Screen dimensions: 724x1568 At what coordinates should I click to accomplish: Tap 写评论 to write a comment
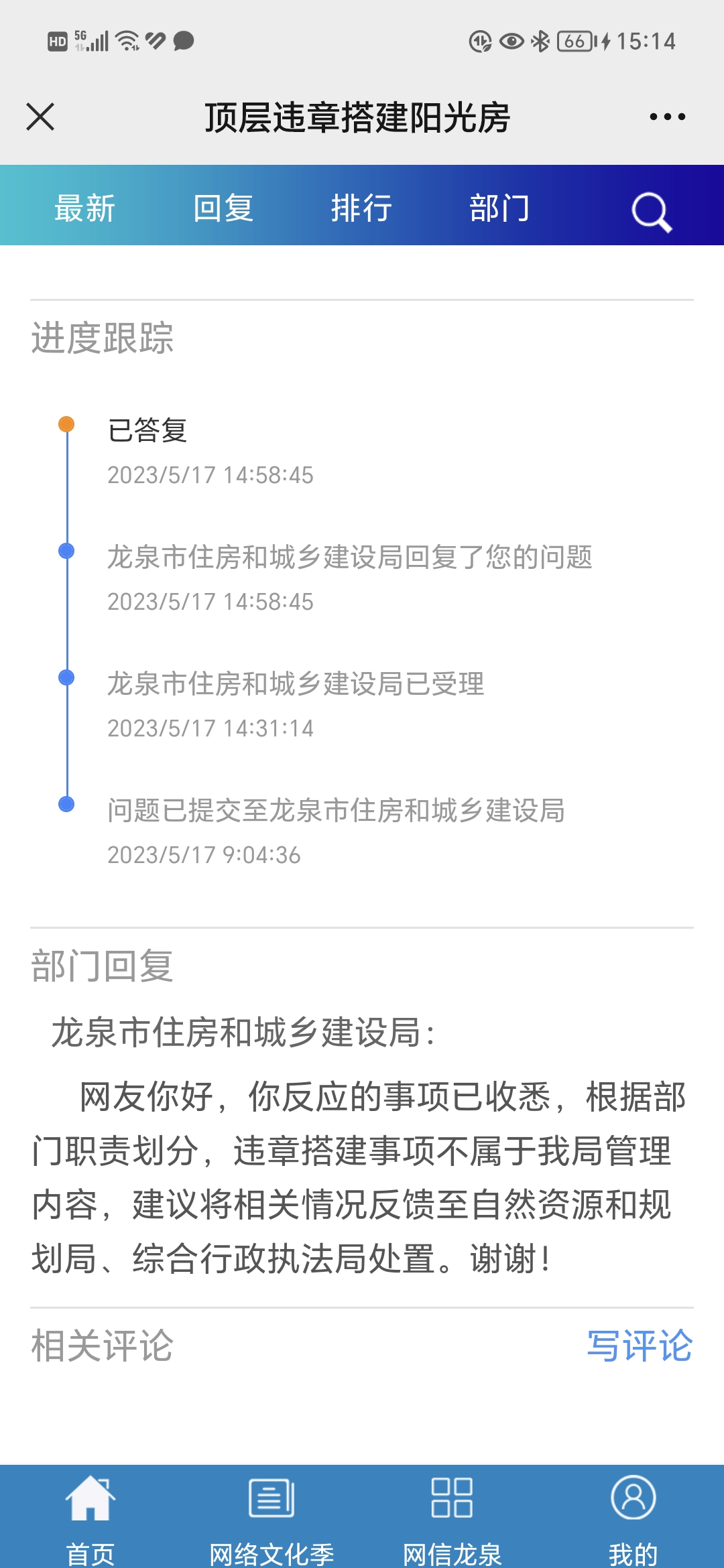(639, 1346)
